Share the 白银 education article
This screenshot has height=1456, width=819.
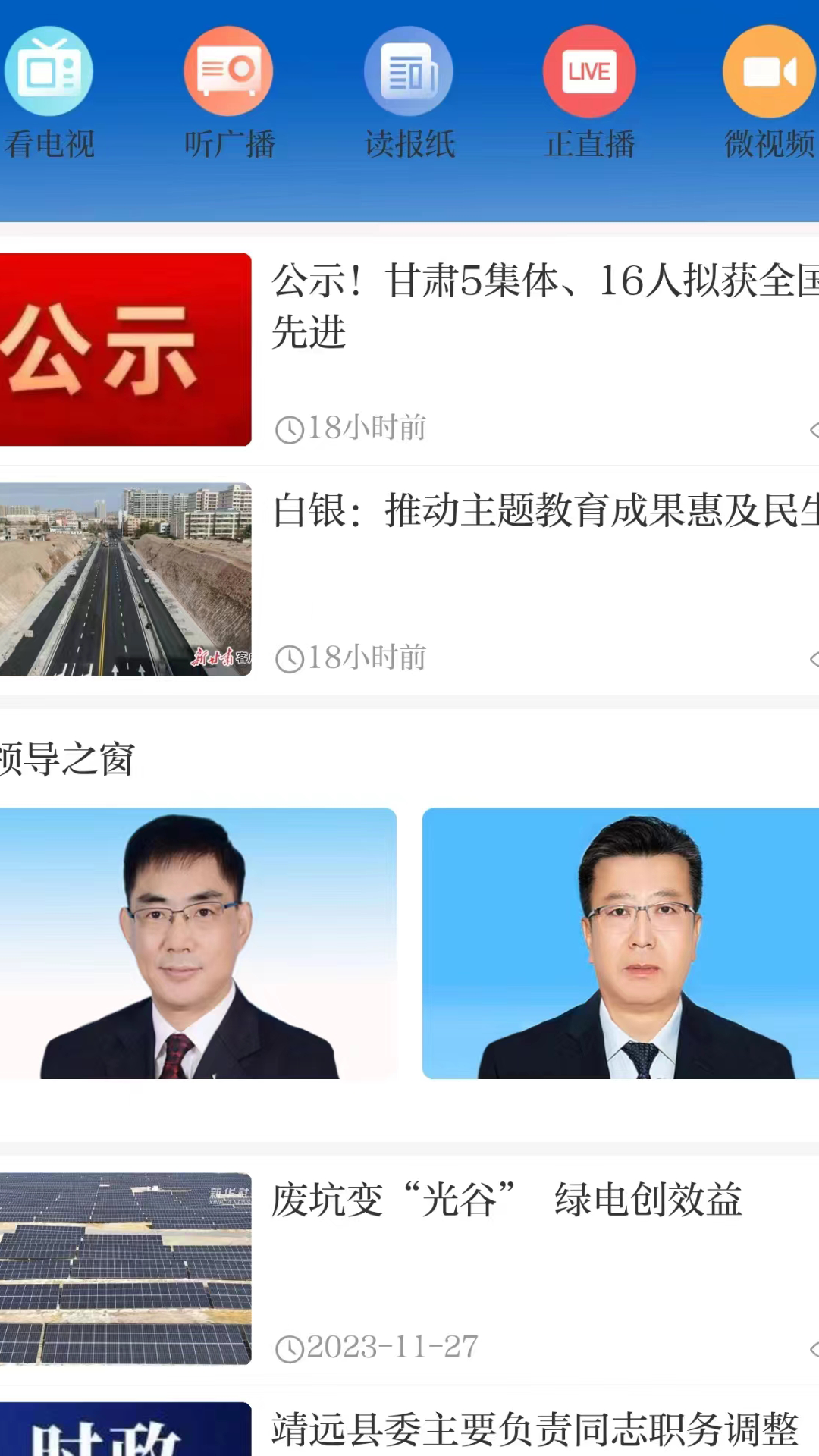tap(813, 659)
